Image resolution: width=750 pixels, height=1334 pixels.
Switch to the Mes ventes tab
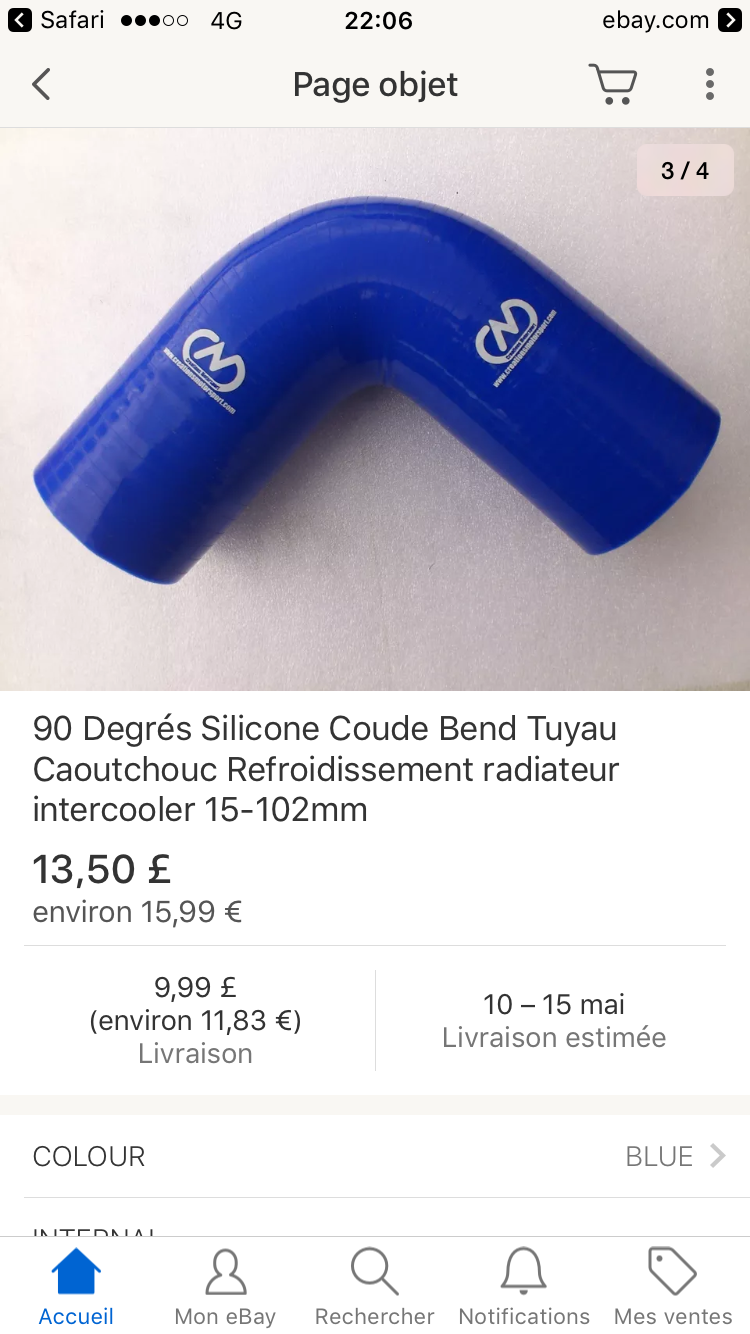click(x=673, y=1287)
